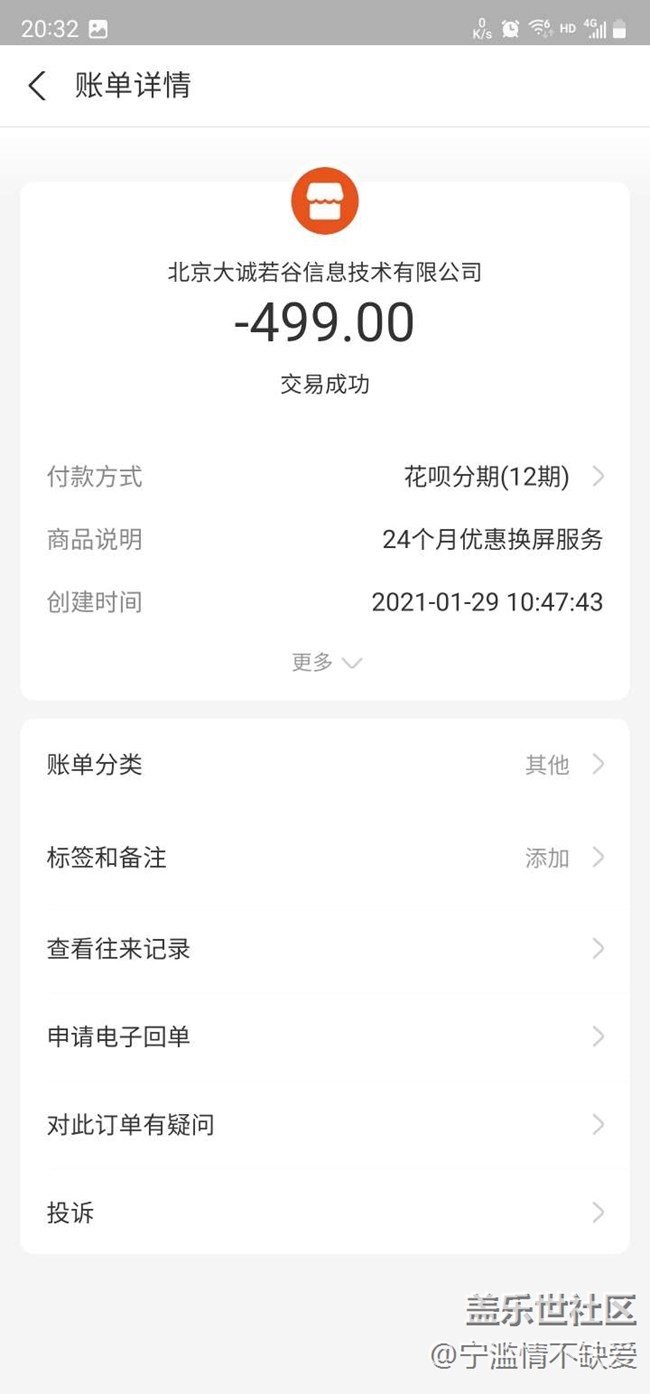Tap the 投诉 row
650x1394 pixels.
(325, 1212)
